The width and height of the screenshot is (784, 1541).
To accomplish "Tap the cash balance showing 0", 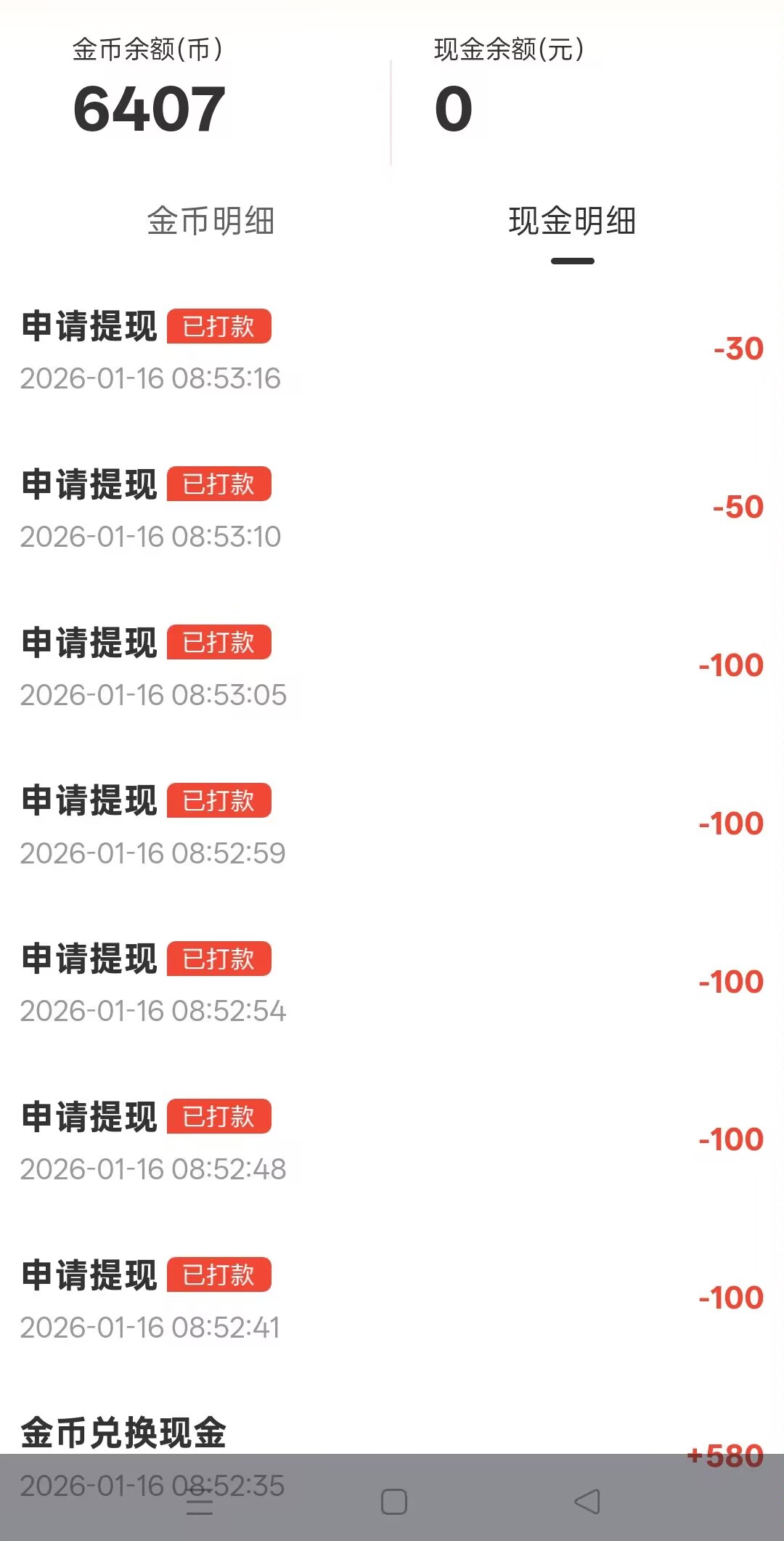I will [x=454, y=109].
